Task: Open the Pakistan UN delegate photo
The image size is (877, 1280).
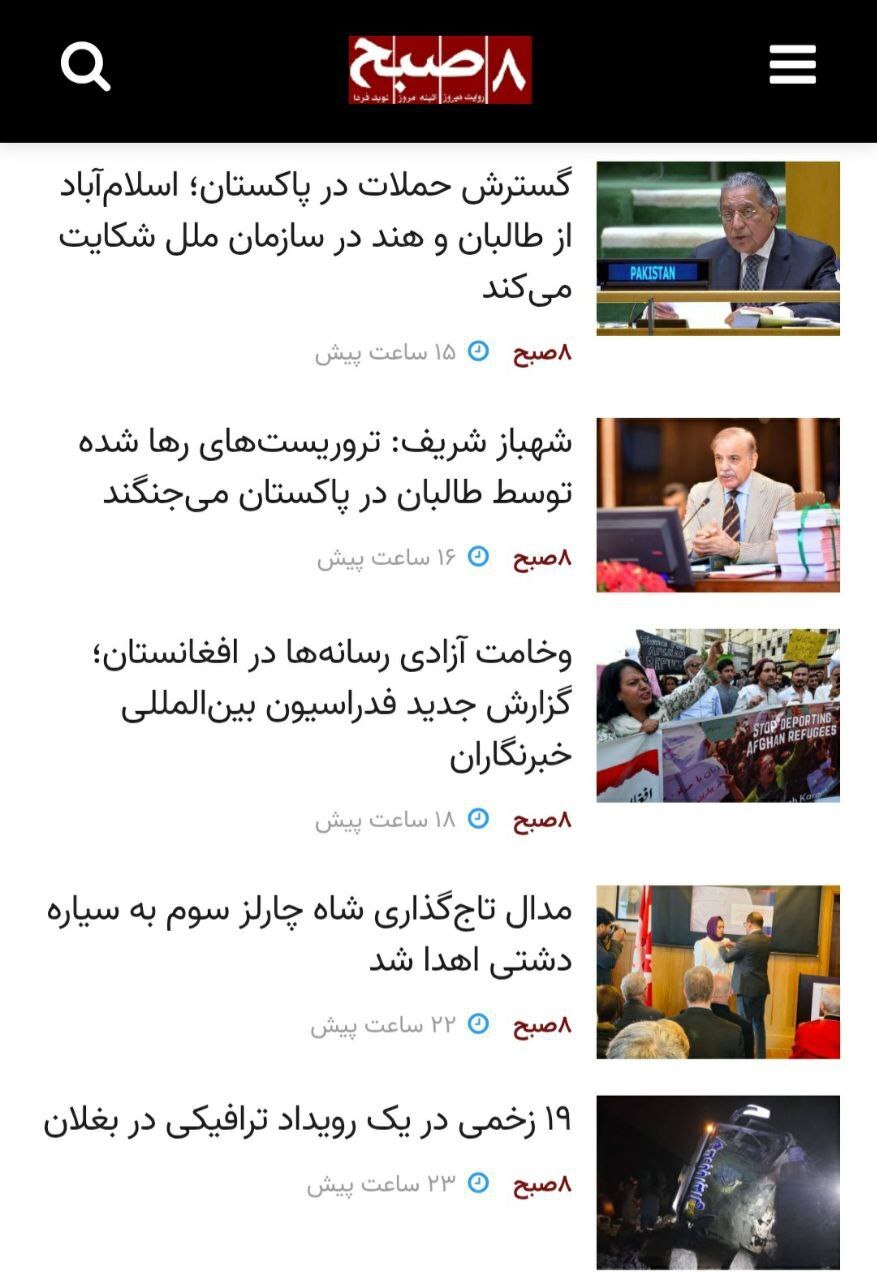Action: coord(718,248)
